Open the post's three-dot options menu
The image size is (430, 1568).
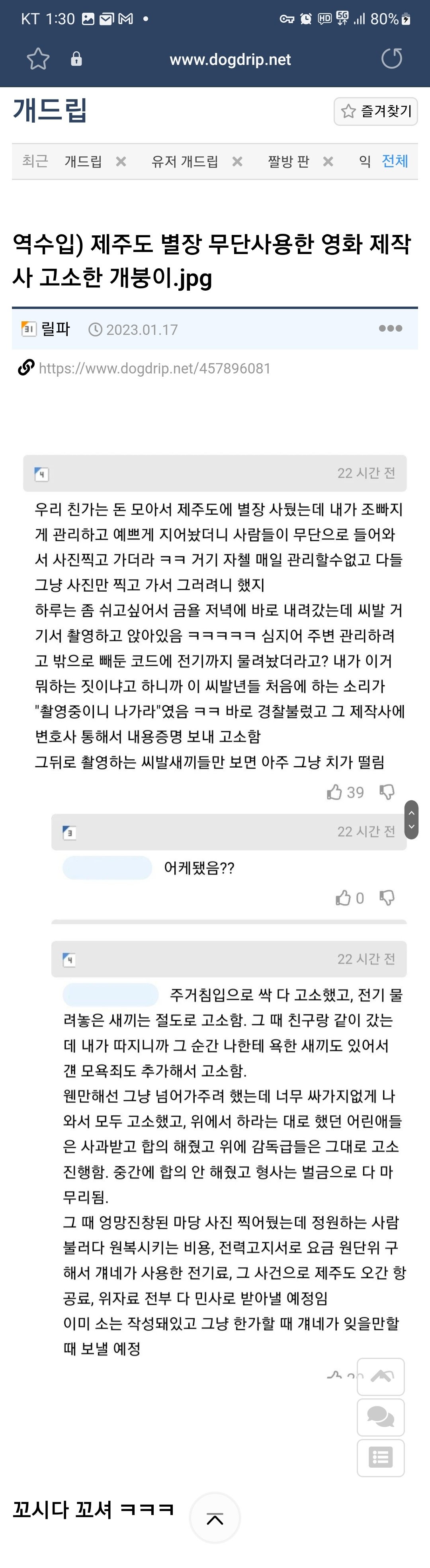pyautogui.click(x=390, y=329)
